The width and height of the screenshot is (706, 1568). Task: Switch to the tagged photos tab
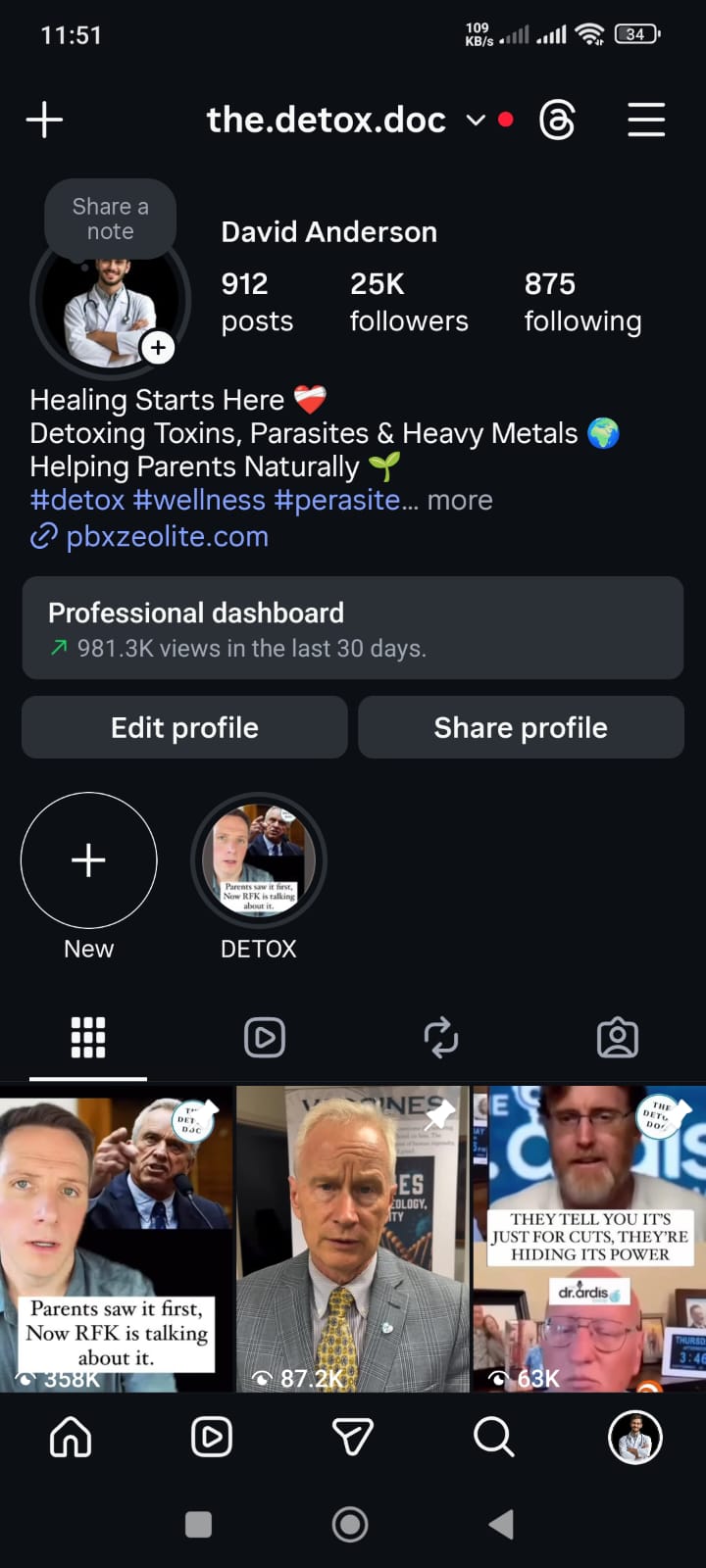618,1038
